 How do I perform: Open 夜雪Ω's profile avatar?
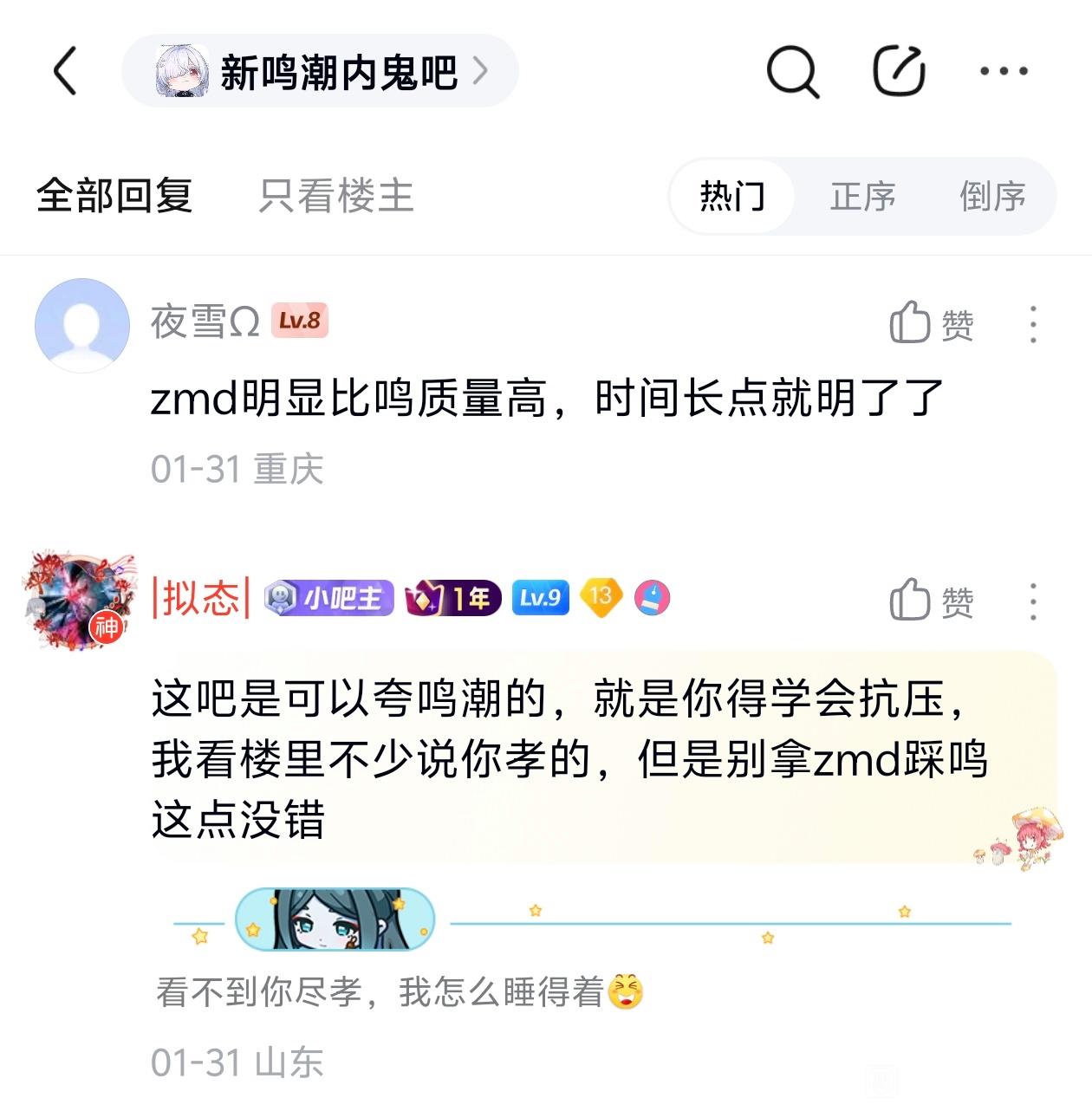point(81,325)
